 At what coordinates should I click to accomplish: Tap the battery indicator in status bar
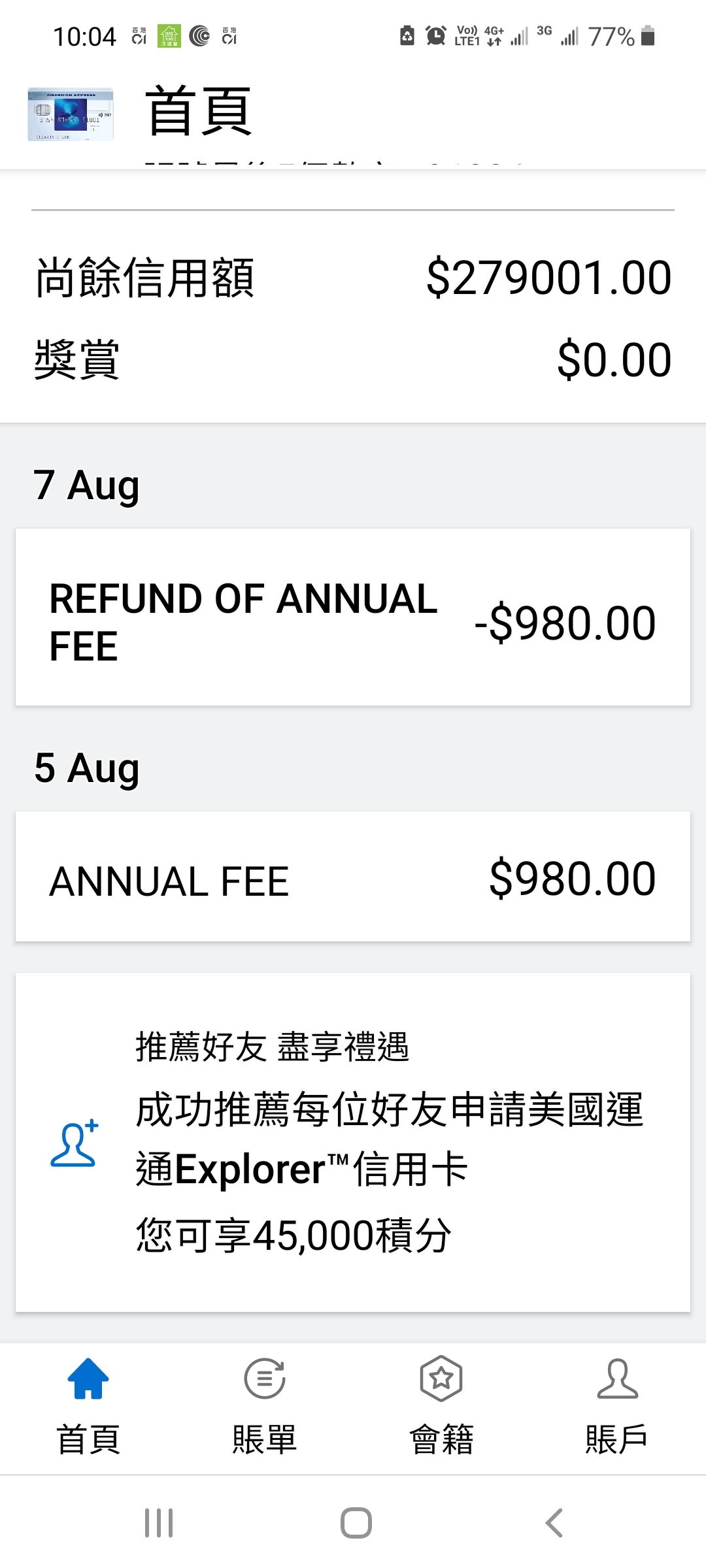[647, 37]
